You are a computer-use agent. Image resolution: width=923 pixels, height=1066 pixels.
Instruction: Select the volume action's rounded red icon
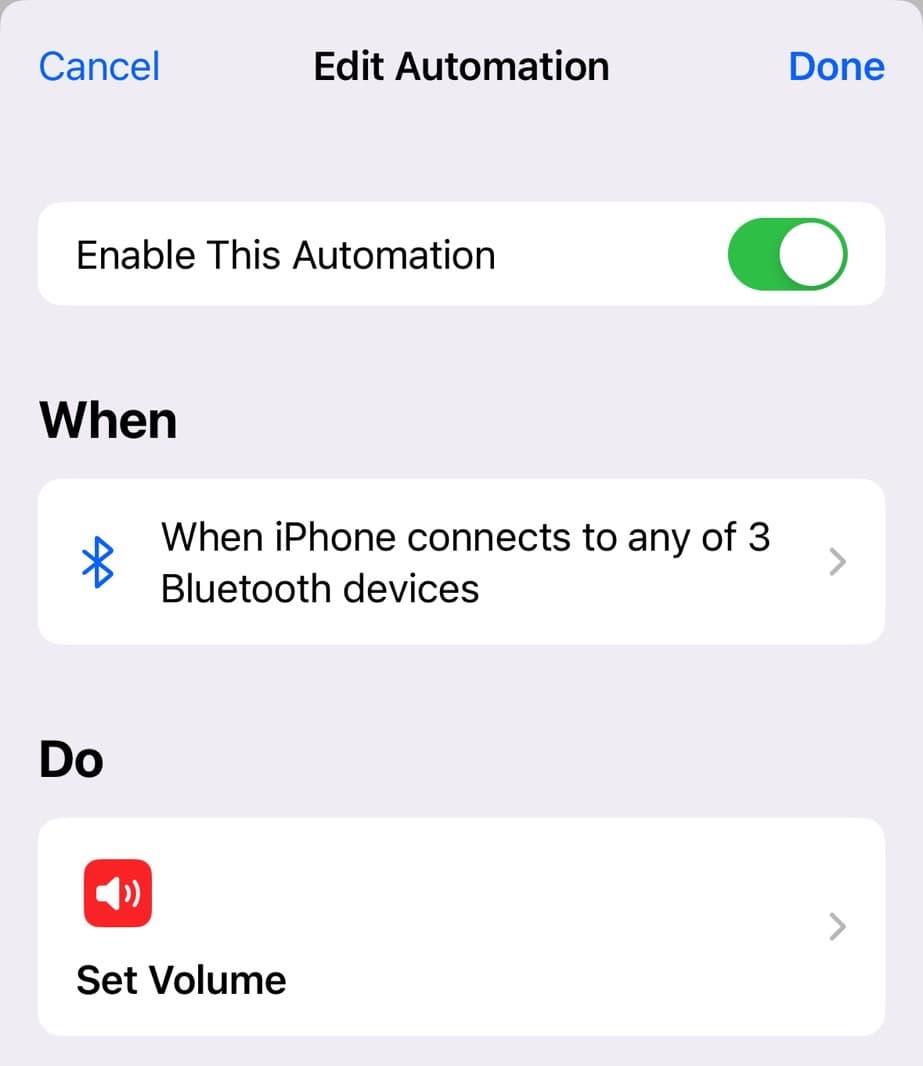coord(118,893)
